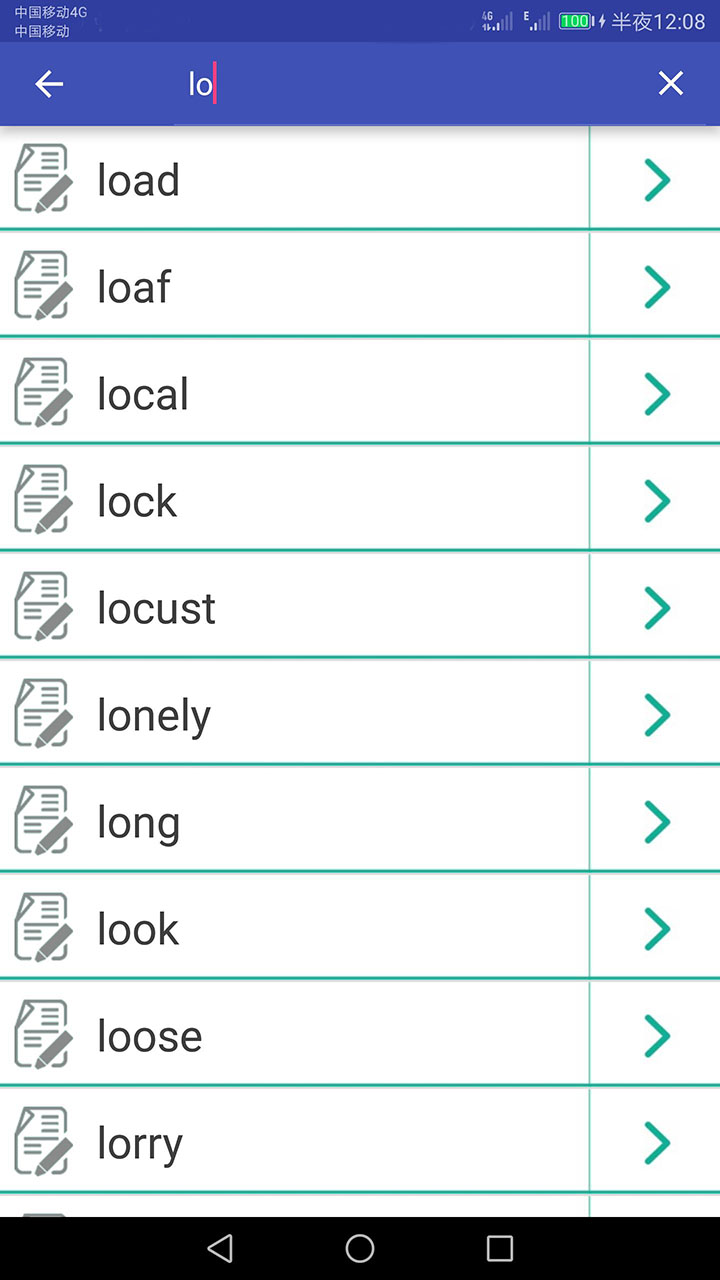The image size is (720, 1280).
Task: Open recent apps from navigation bar
Action: pos(499,1248)
